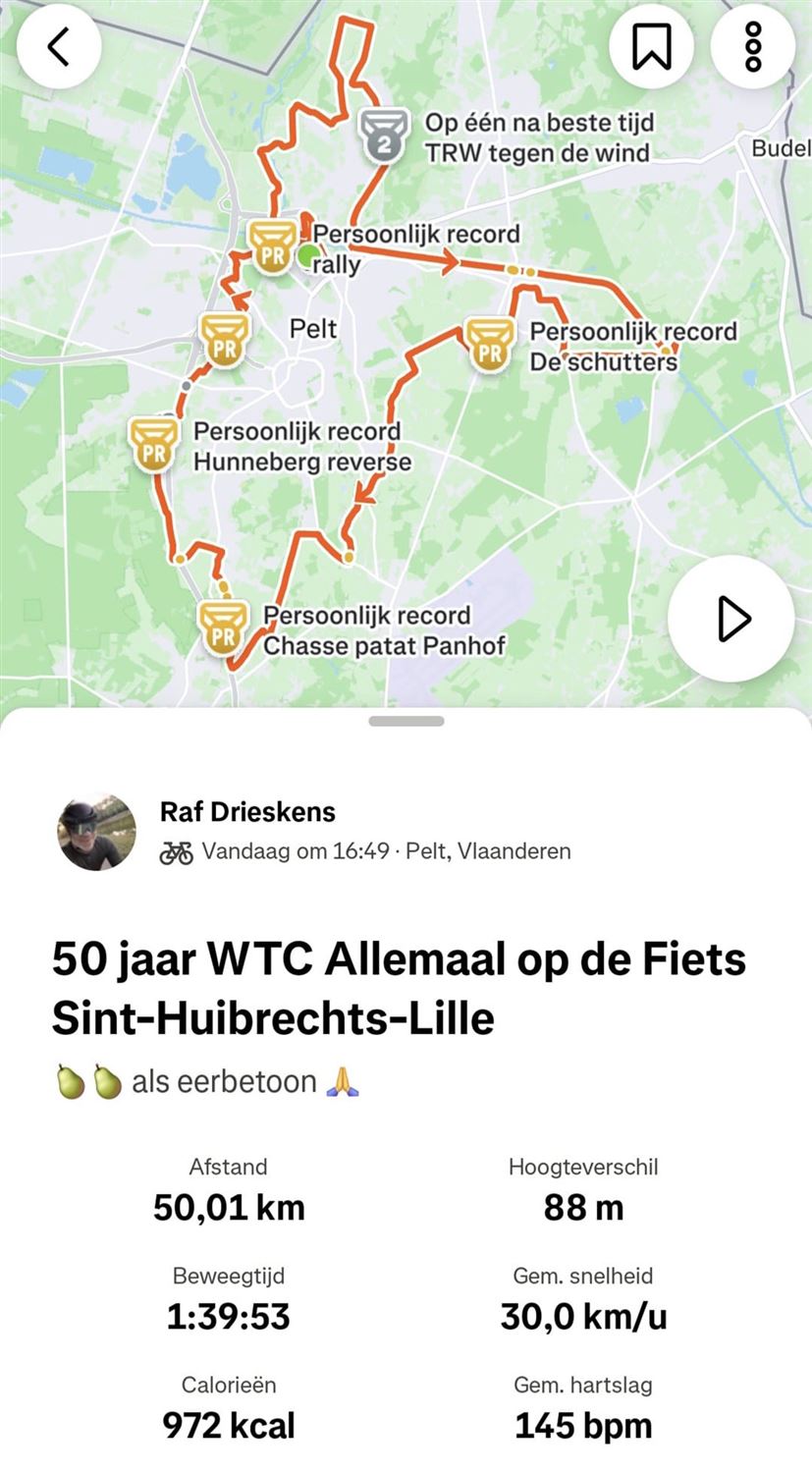Bookmark this activity
The width and height of the screenshot is (812, 1473).
(651, 46)
